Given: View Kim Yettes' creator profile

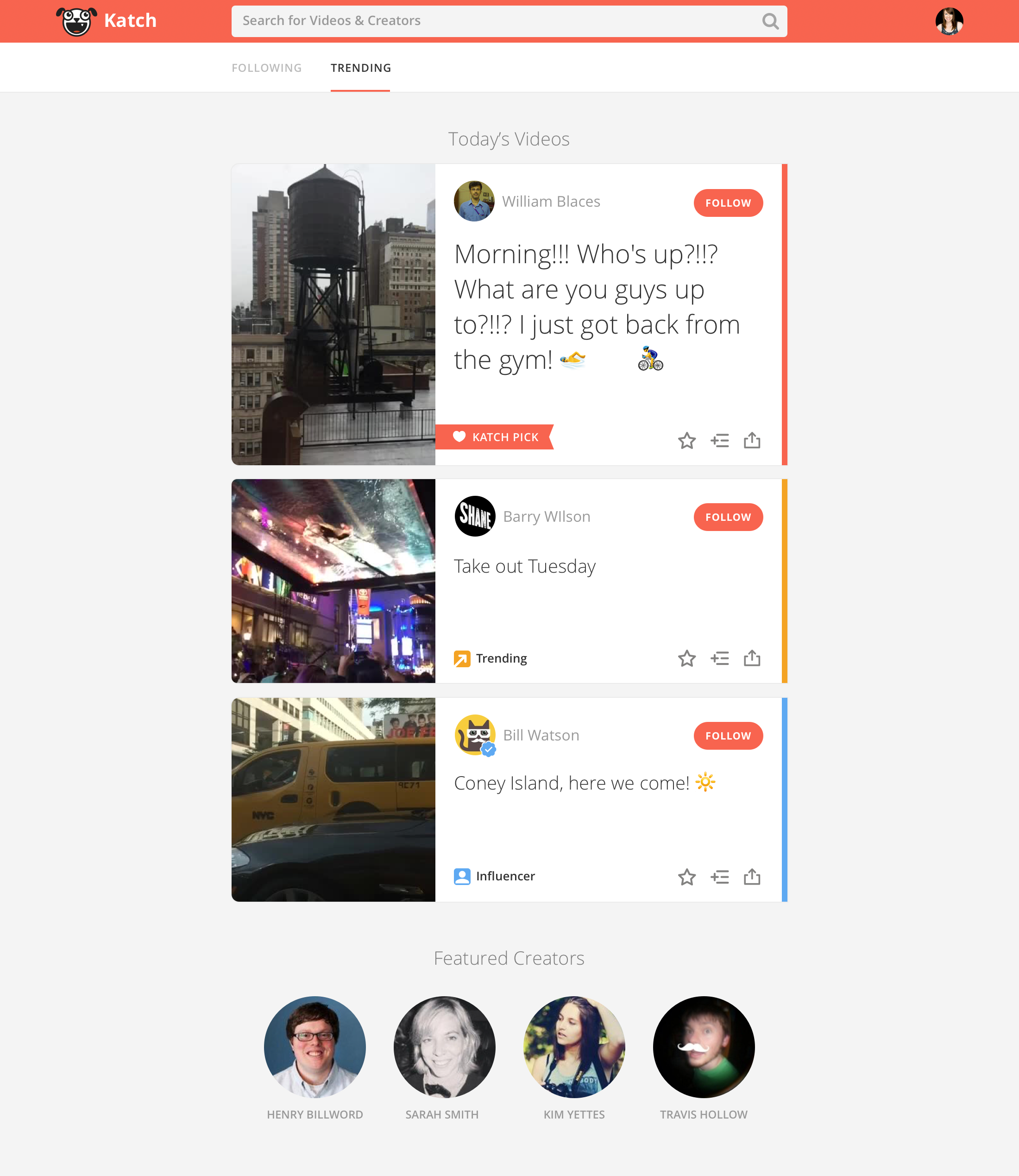Looking at the screenshot, I should pyautogui.click(x=574, y=1047).
